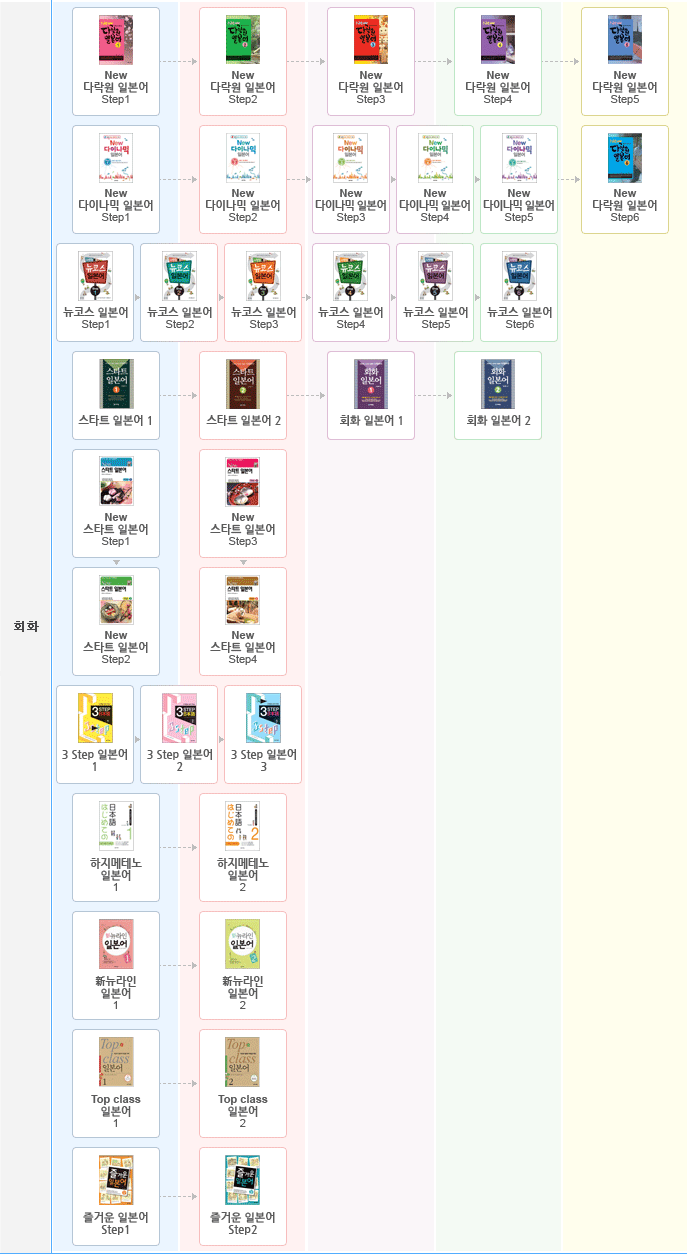
Task: Open Top class 일본어 1 book
Action: click(x=116, y=1083)
